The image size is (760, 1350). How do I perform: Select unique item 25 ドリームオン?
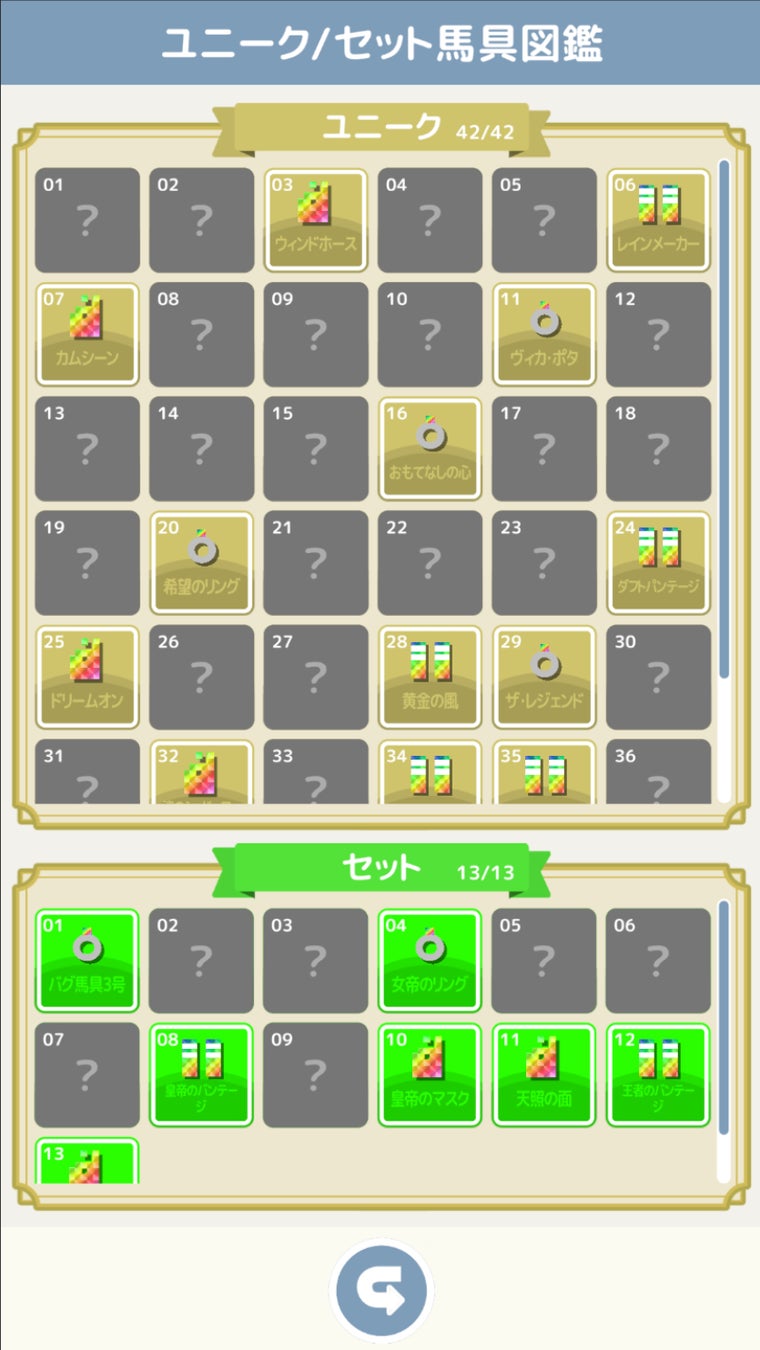click(x=87, y=676)
